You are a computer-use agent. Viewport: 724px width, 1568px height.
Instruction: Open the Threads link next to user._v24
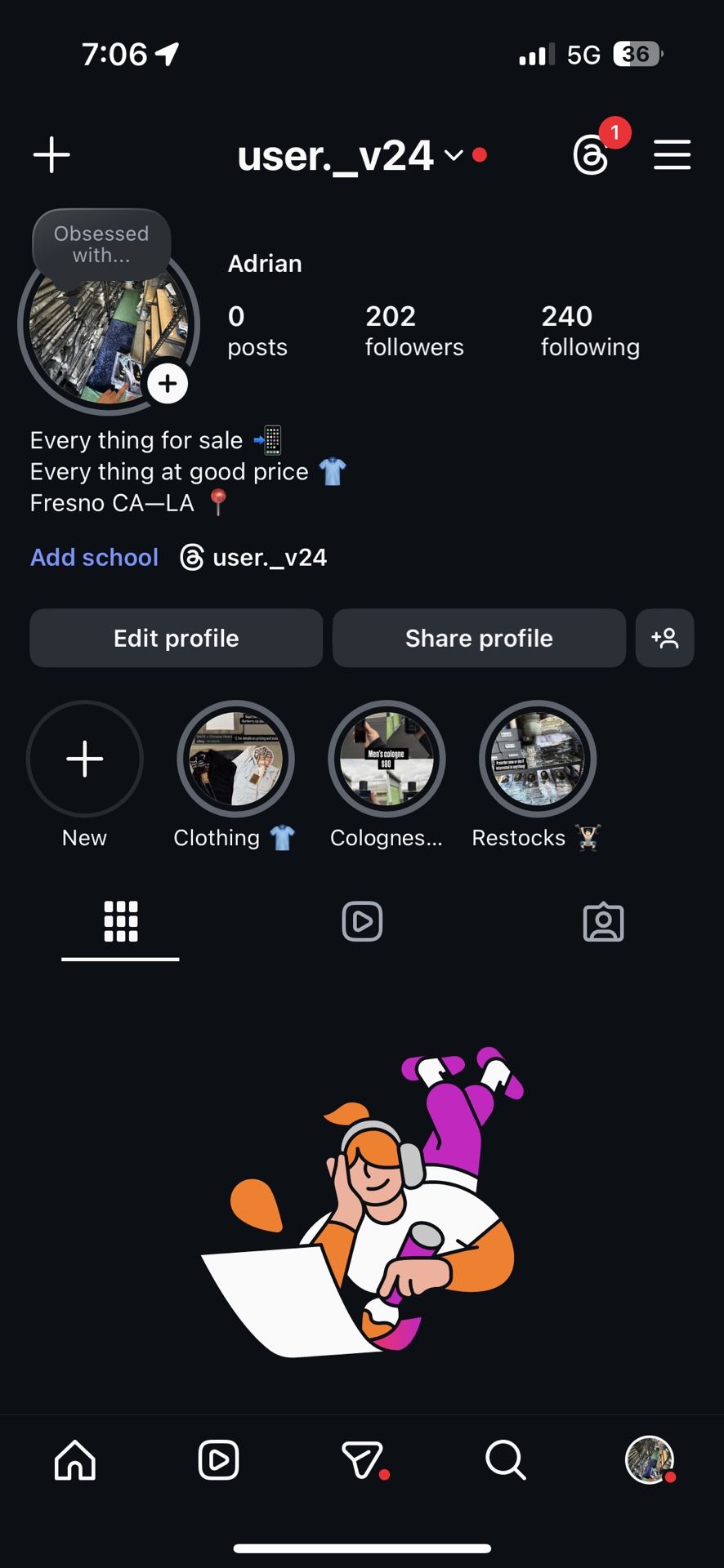pos(253,557)
